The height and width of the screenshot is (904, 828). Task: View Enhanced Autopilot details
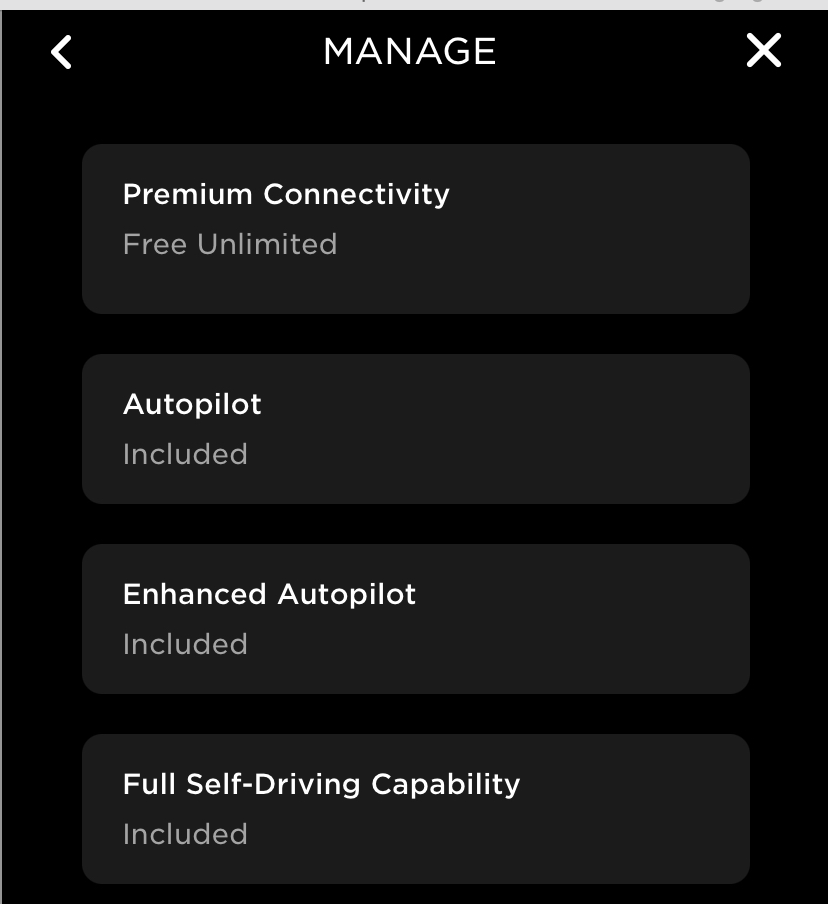pyautogui.click(x=415, y=619)
